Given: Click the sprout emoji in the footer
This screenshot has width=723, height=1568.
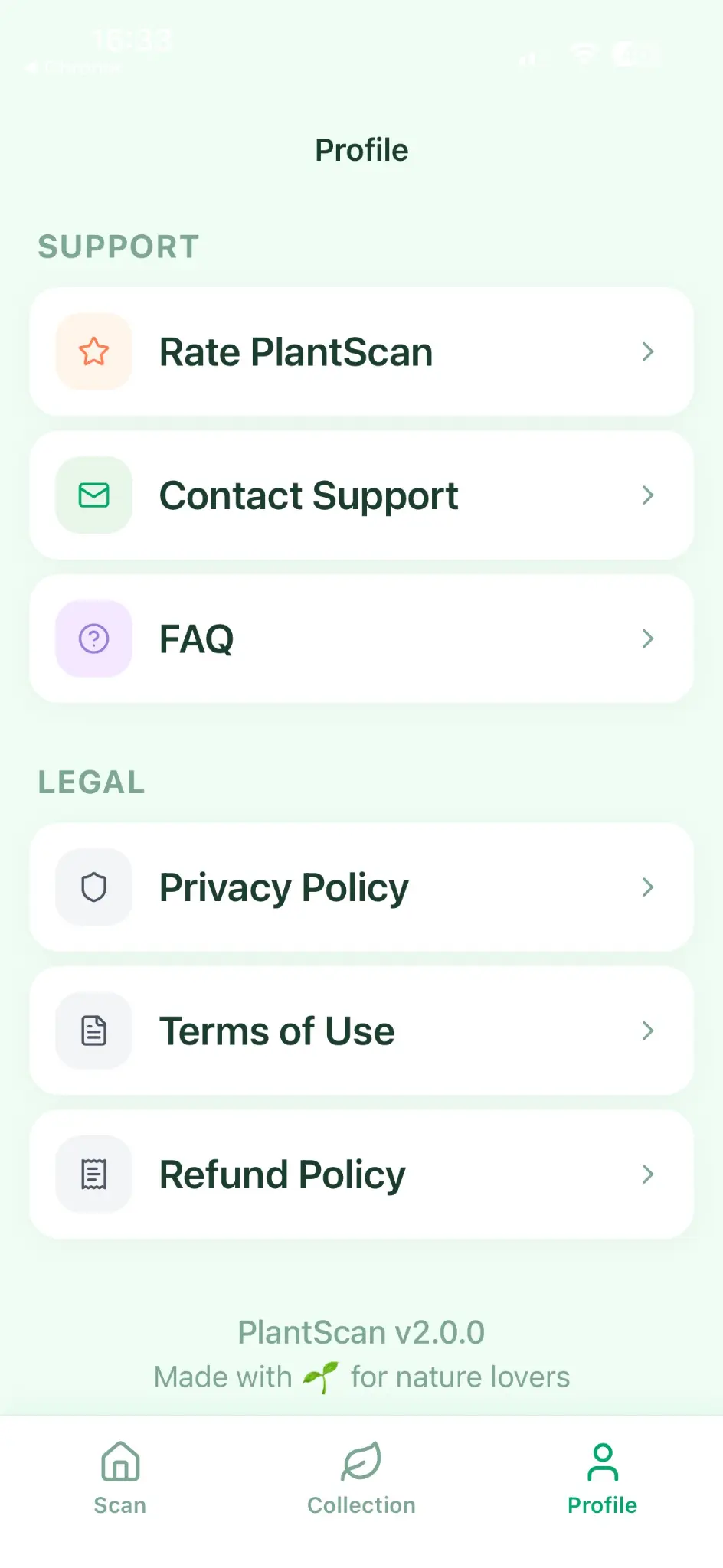Looking at the screenshot, I should click(320, 1374).
